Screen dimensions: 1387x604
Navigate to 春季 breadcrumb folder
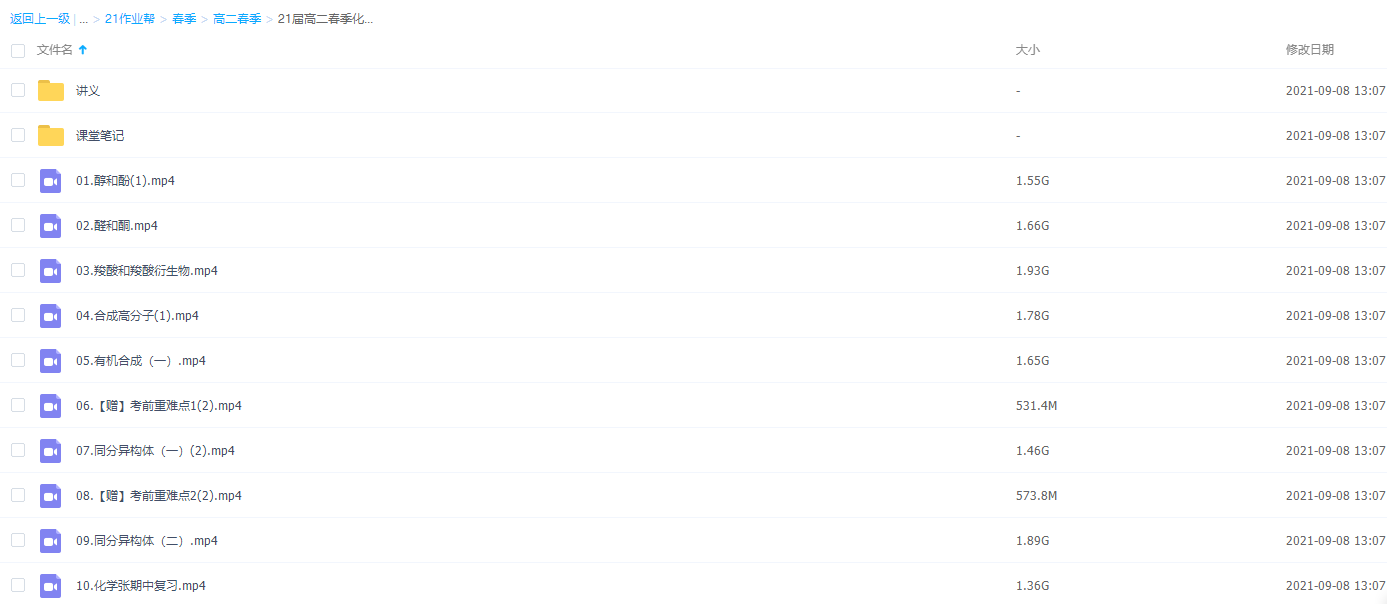184,19
